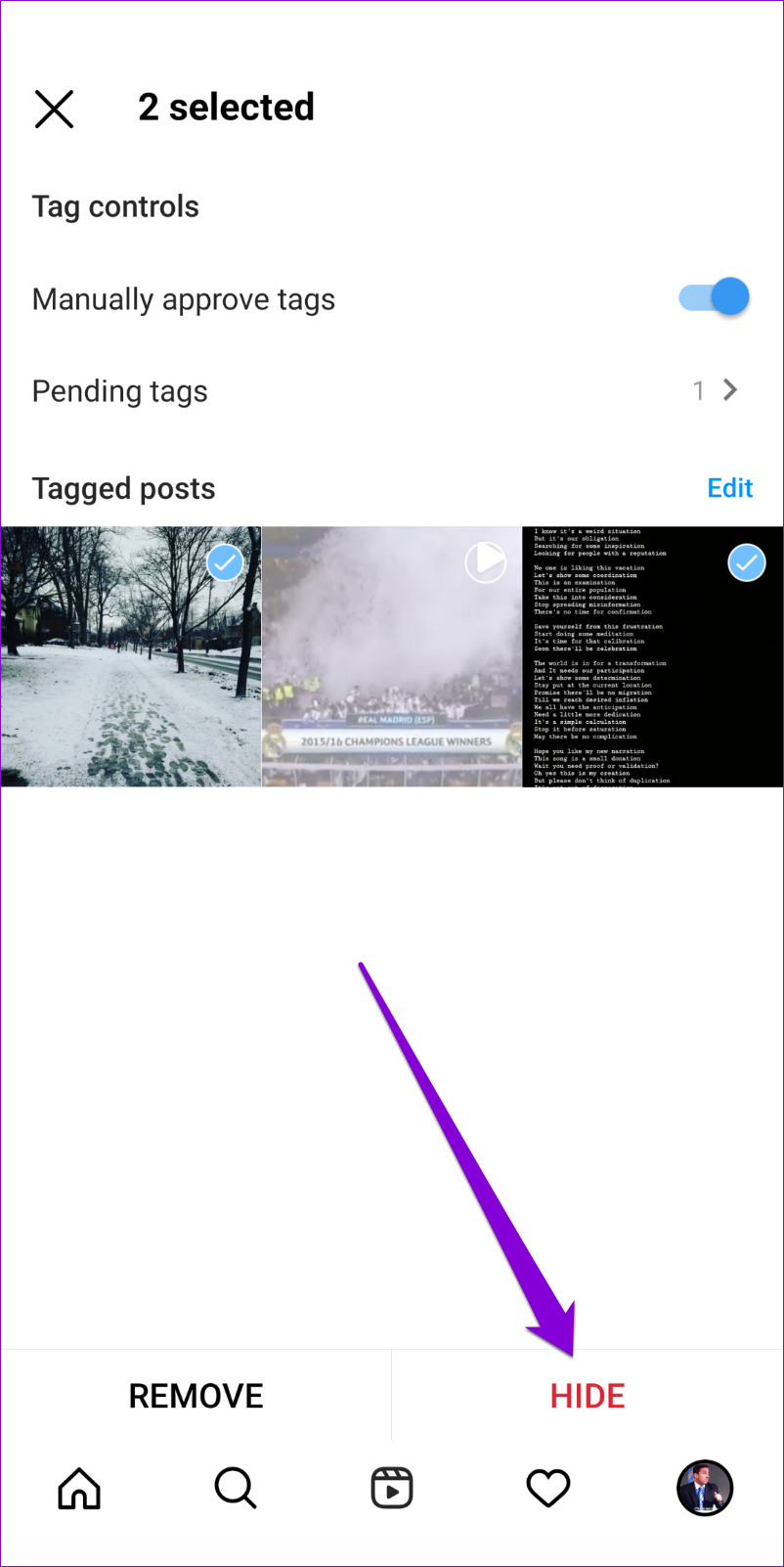784x1567 pixels.
Task: Close the selection mode with X
Action: pyautogui.click(x=55, y=109)
